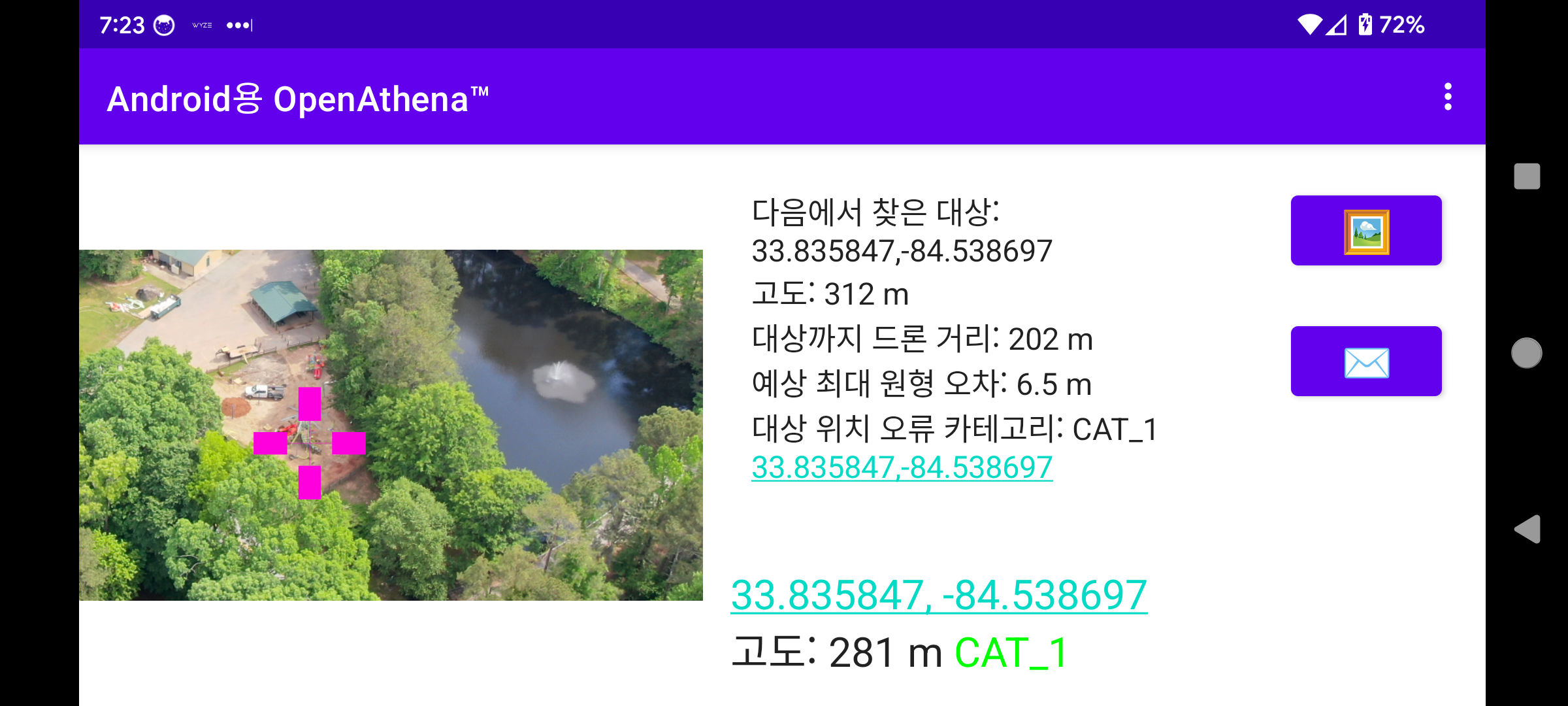Open the overflow menu

(1448, 97)
